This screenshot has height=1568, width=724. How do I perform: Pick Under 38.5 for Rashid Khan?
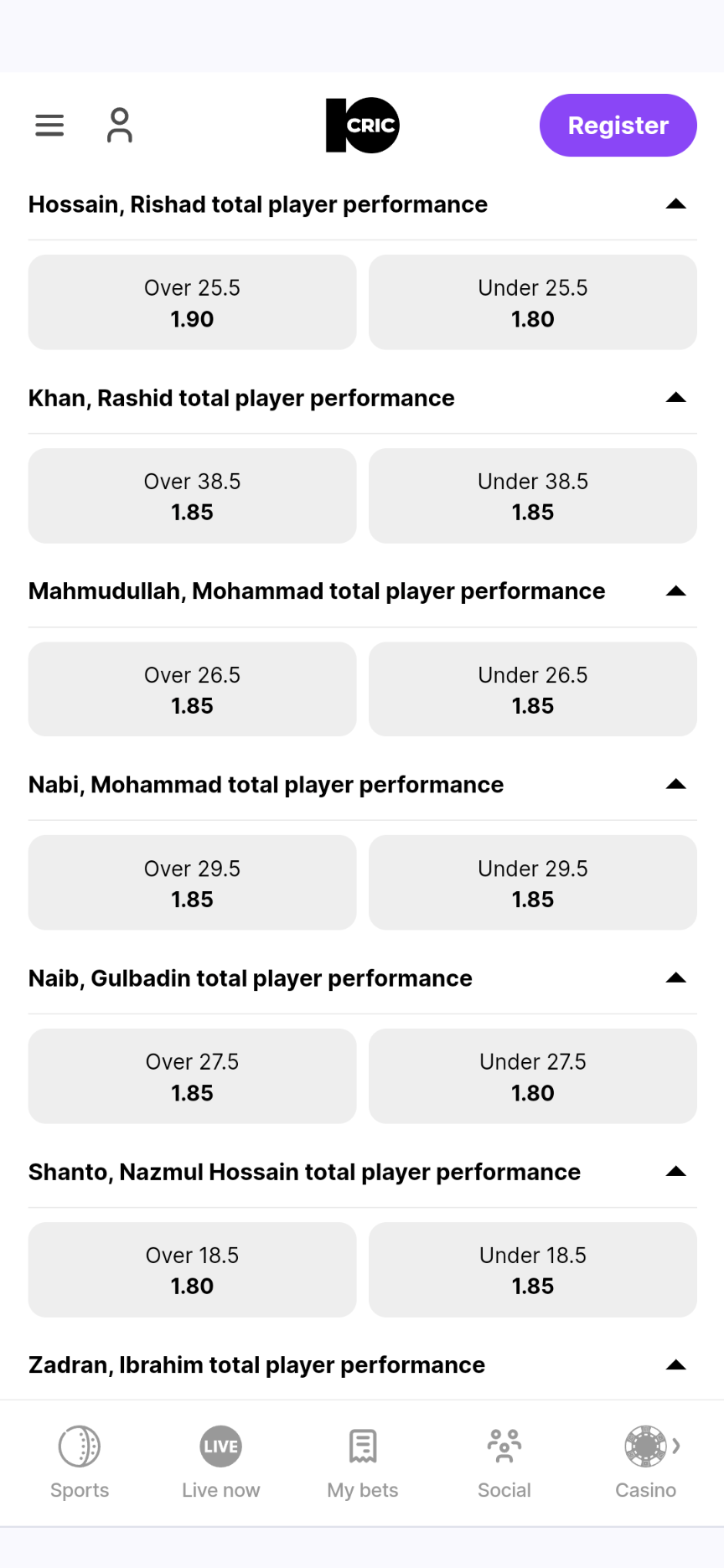point(532,496)
